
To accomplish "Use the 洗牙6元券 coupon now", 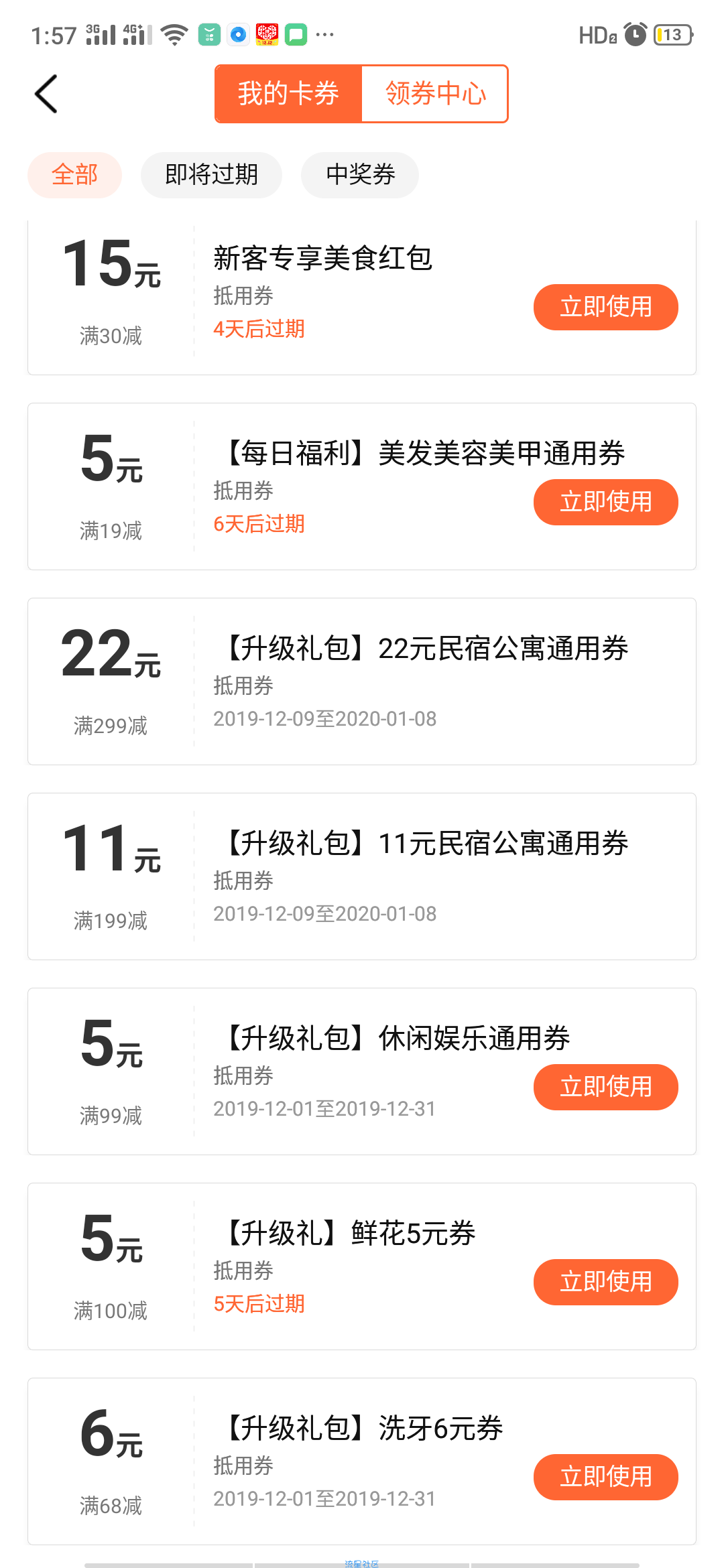I will coord(605,1477).
